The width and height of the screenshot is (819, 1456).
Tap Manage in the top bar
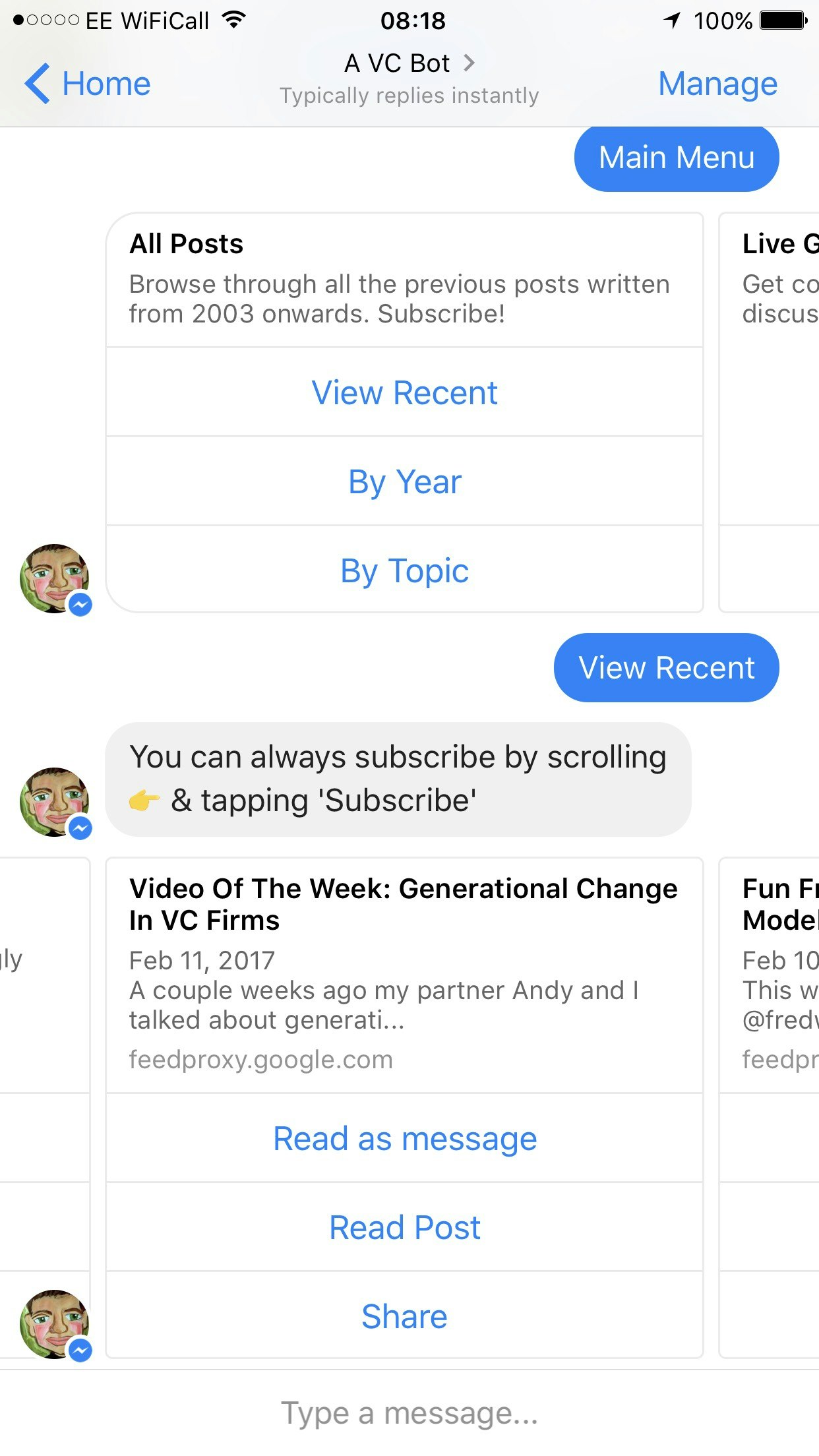pos(717,84)
